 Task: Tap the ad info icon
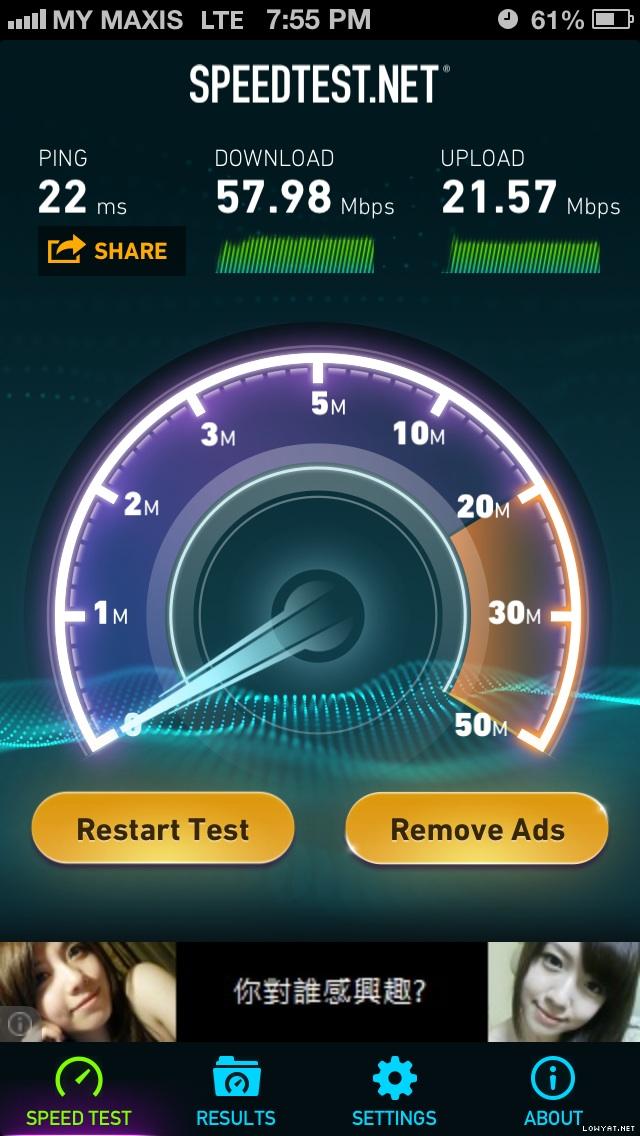click(x=18, y=1024)
